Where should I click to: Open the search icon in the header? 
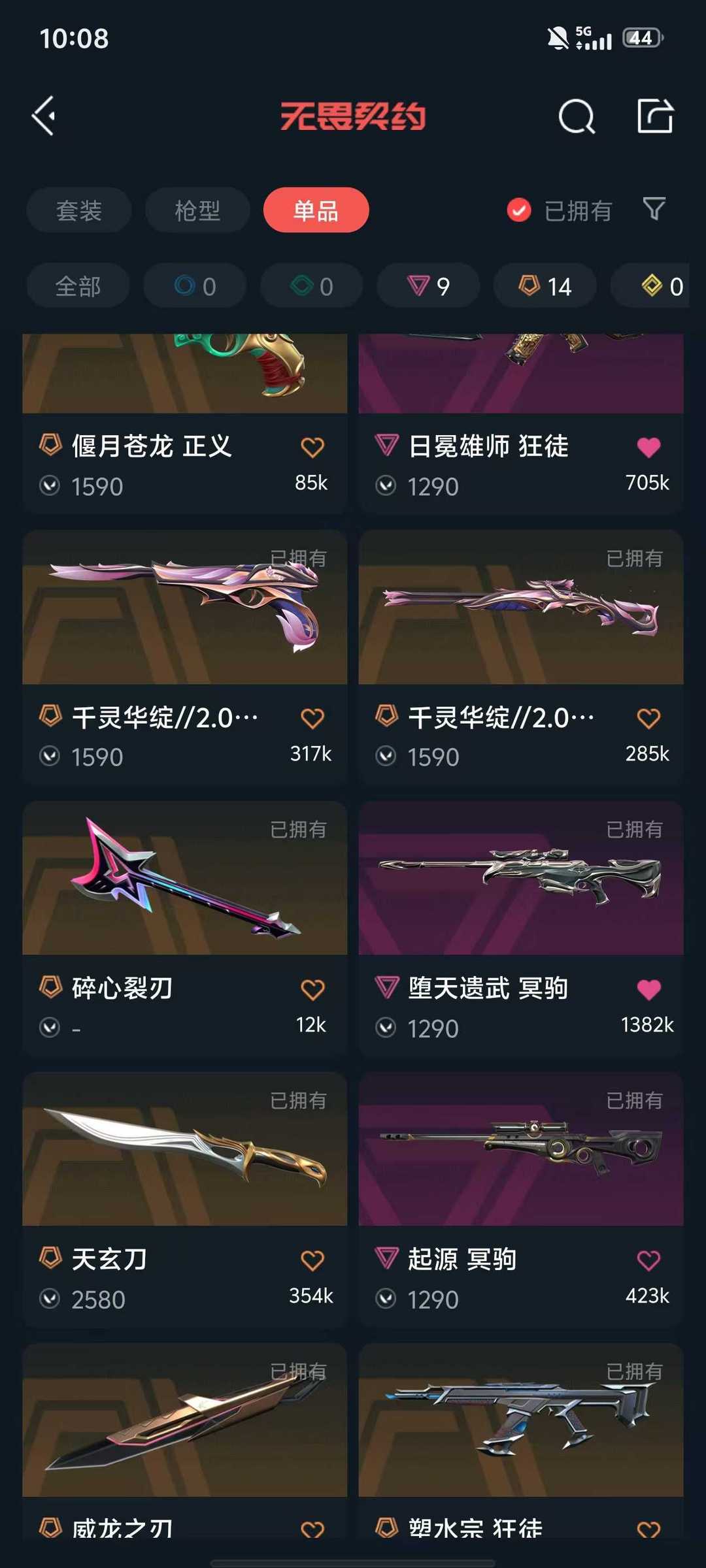pyautogui.click(x=577, y=116)
